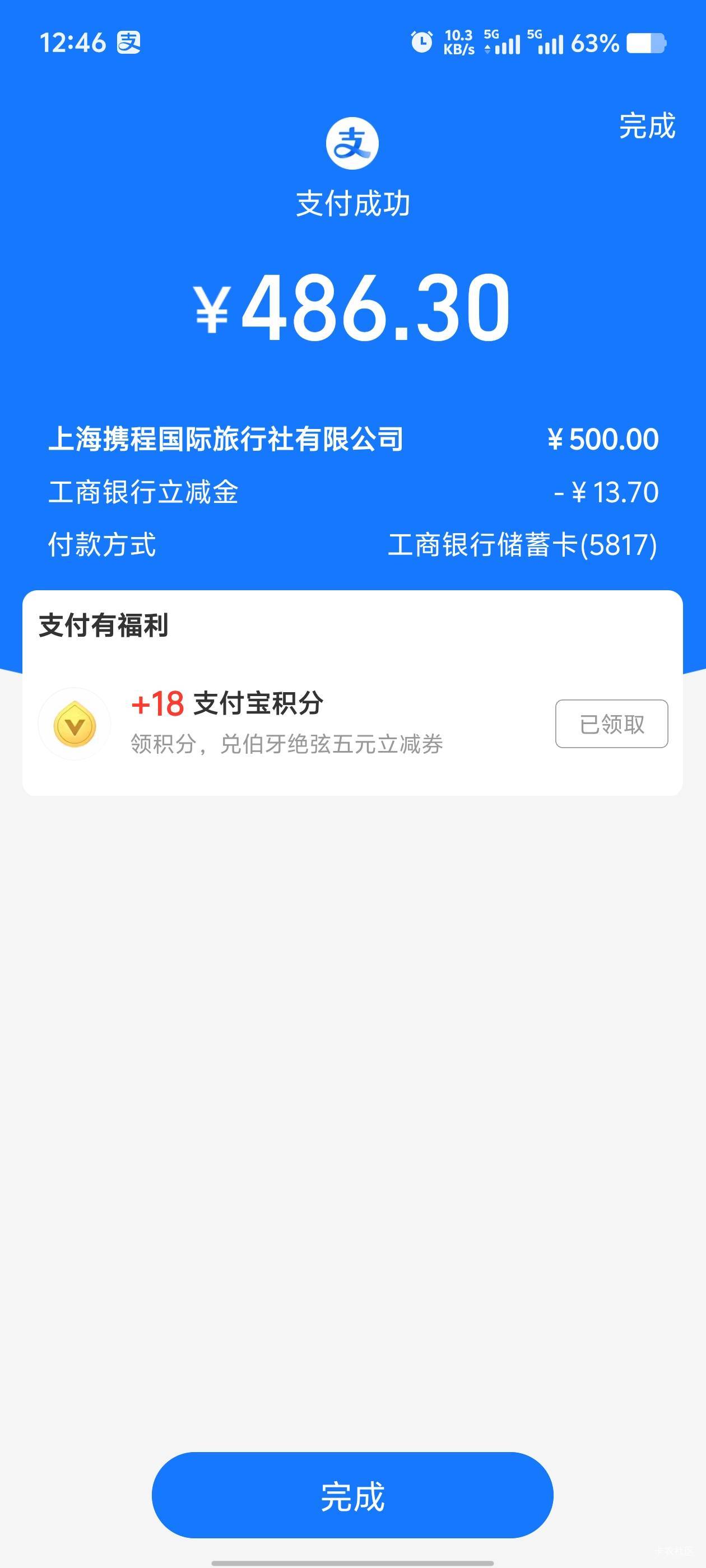Open the +18 支付宝积分 reward row
Screen dimensions: 706x1568
tap(352, 724)
